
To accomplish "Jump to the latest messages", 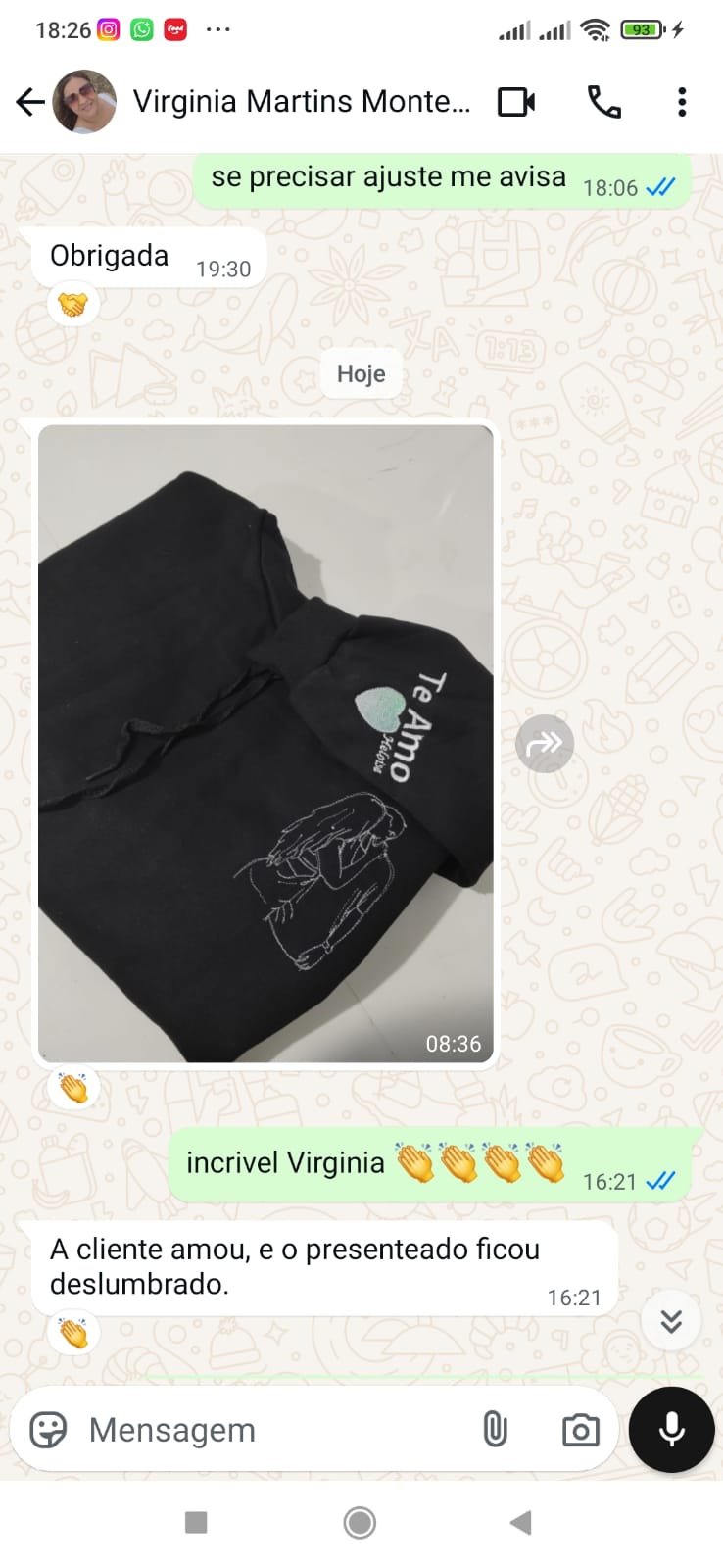I will [x=671, y=1321].
